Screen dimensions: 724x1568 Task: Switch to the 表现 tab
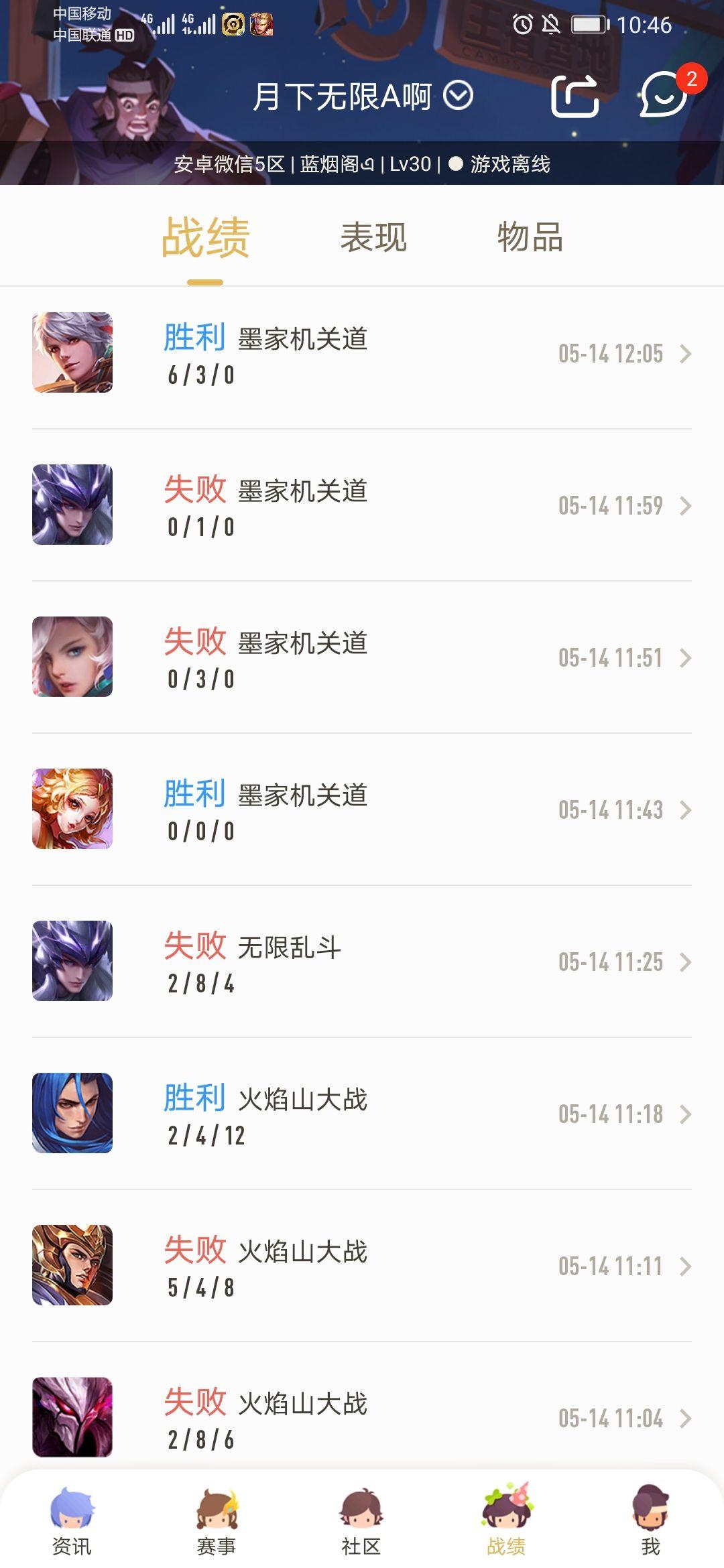point(373,237)
